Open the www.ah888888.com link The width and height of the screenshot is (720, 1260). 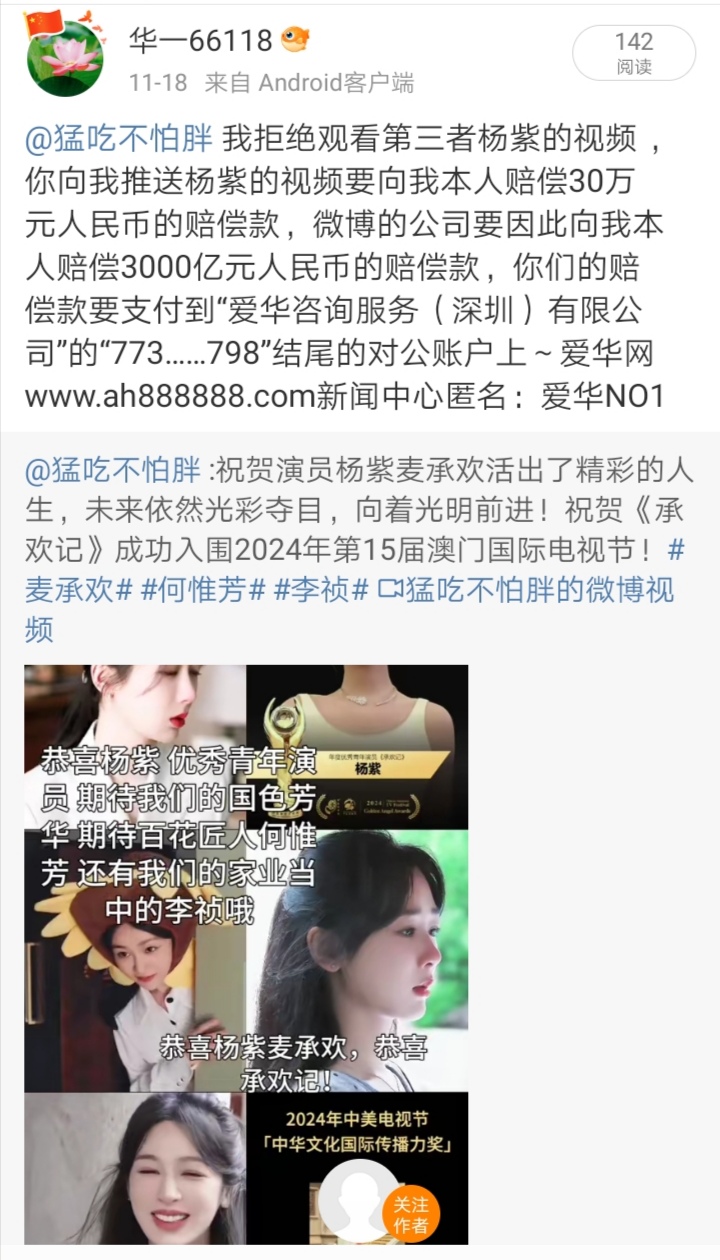click(170, 396)
